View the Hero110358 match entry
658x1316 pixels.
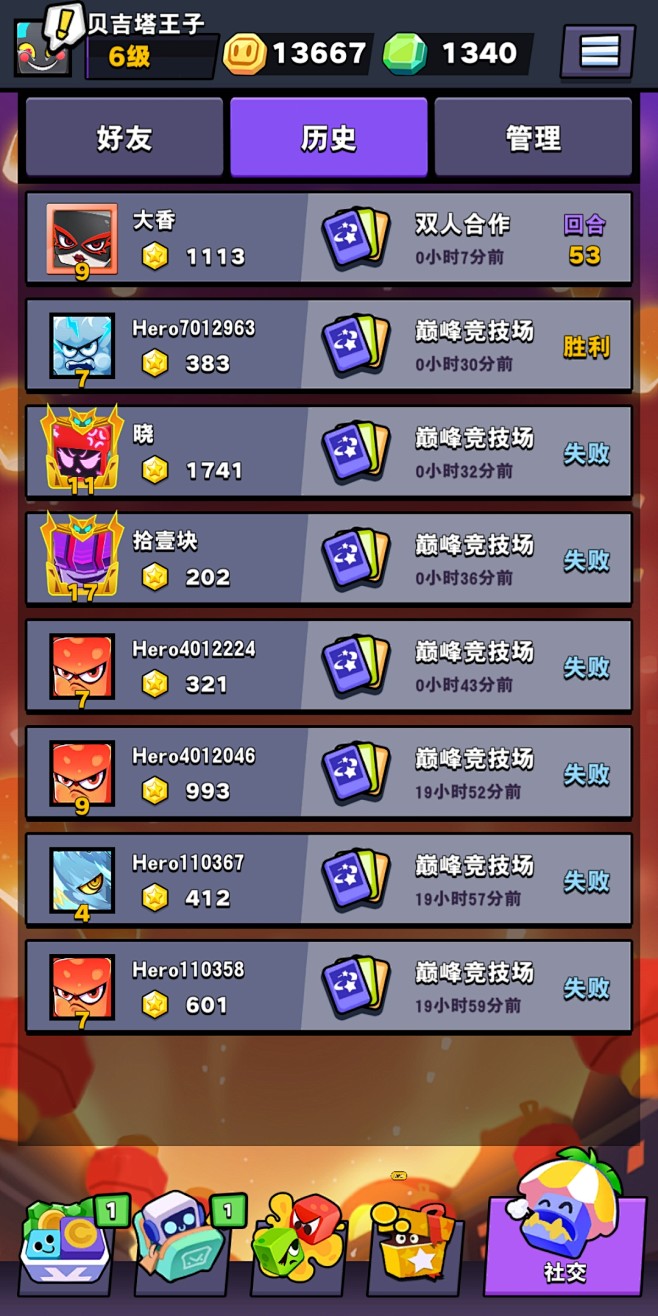click(x=329, y=988)
